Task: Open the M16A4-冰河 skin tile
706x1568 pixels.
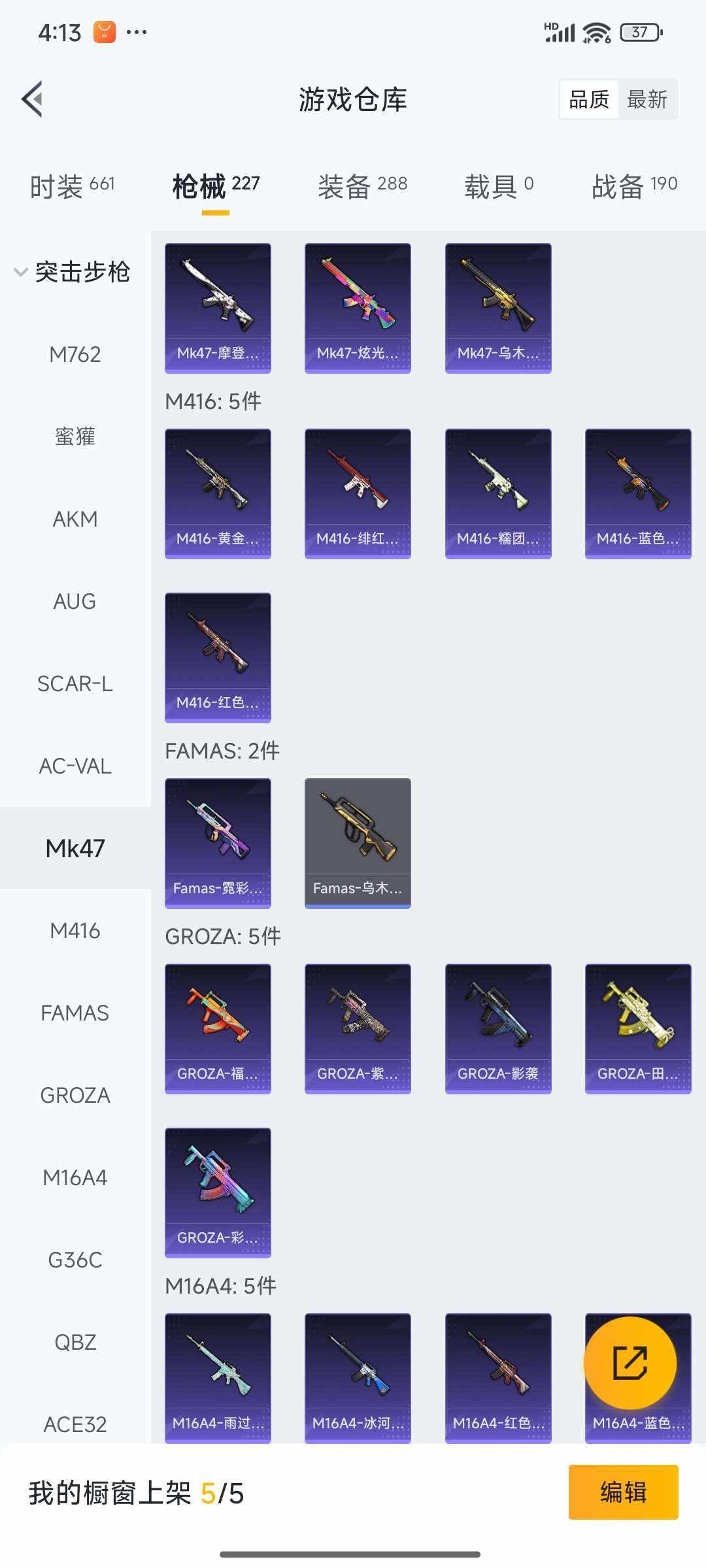Action: pos(358,1377)
